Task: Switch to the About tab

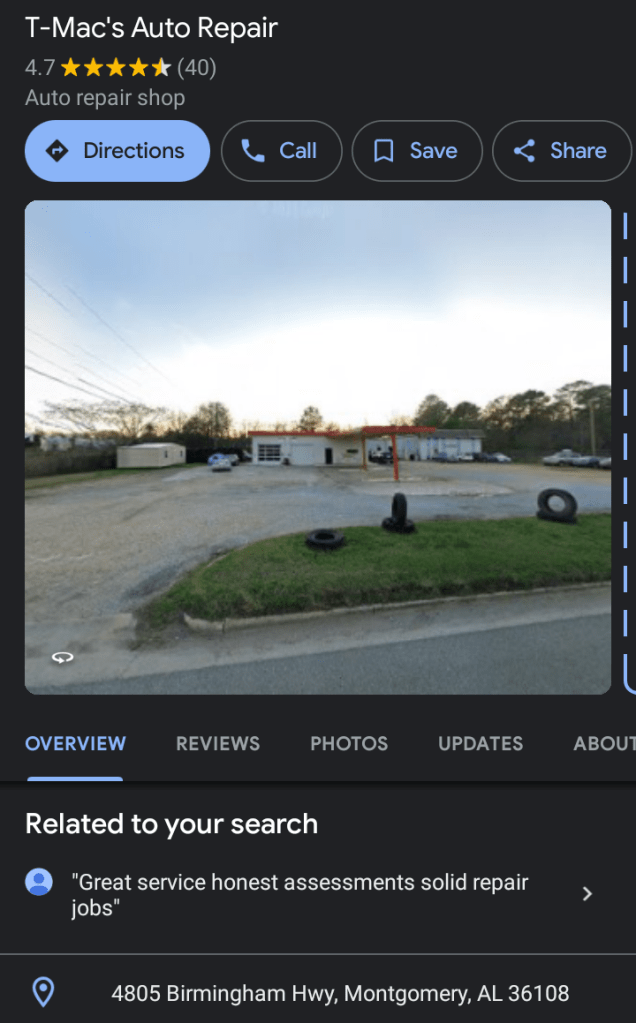Action: [x=603, y=744]
